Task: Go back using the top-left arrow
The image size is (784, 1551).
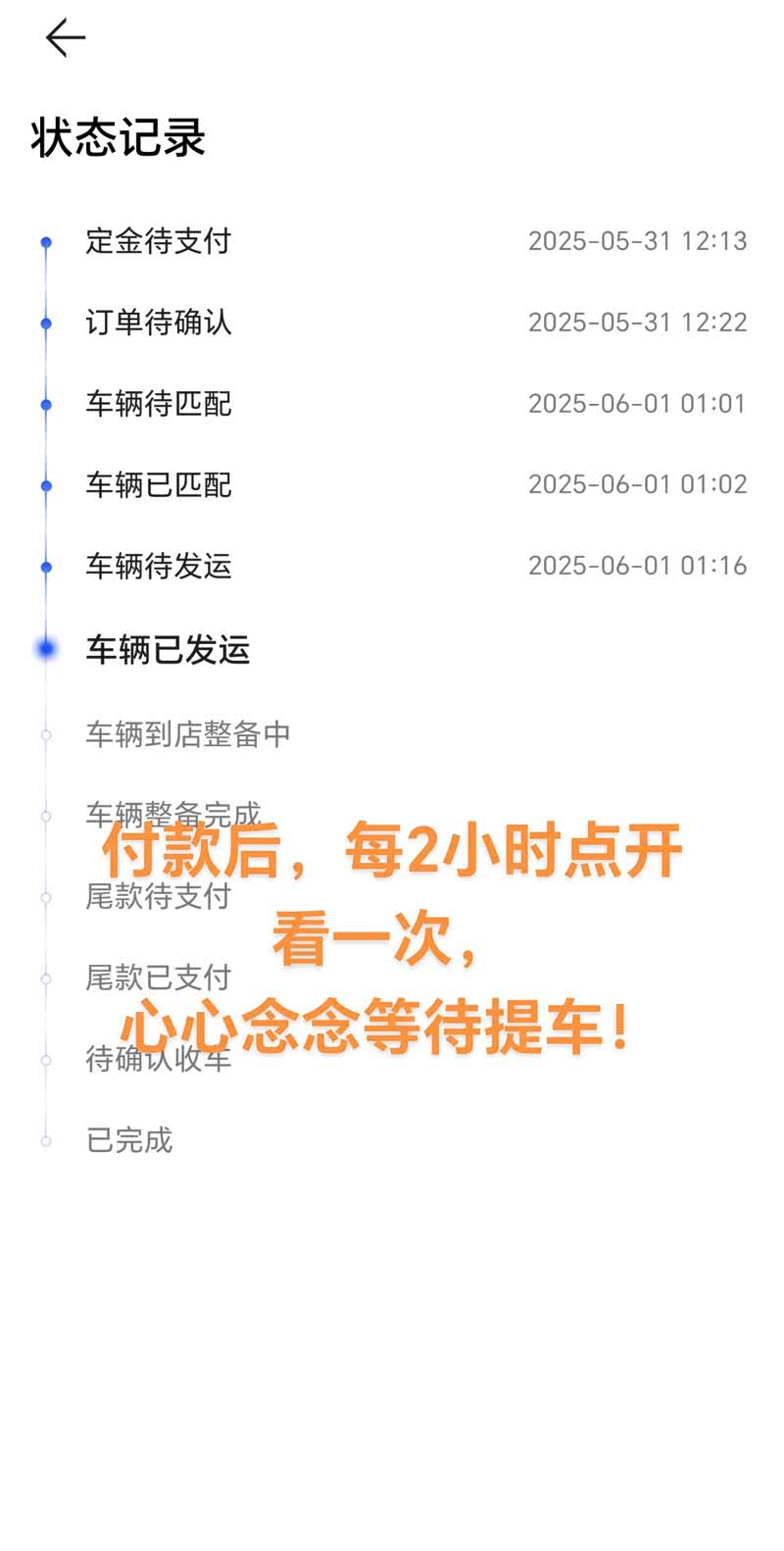Action: click(66, 38)
